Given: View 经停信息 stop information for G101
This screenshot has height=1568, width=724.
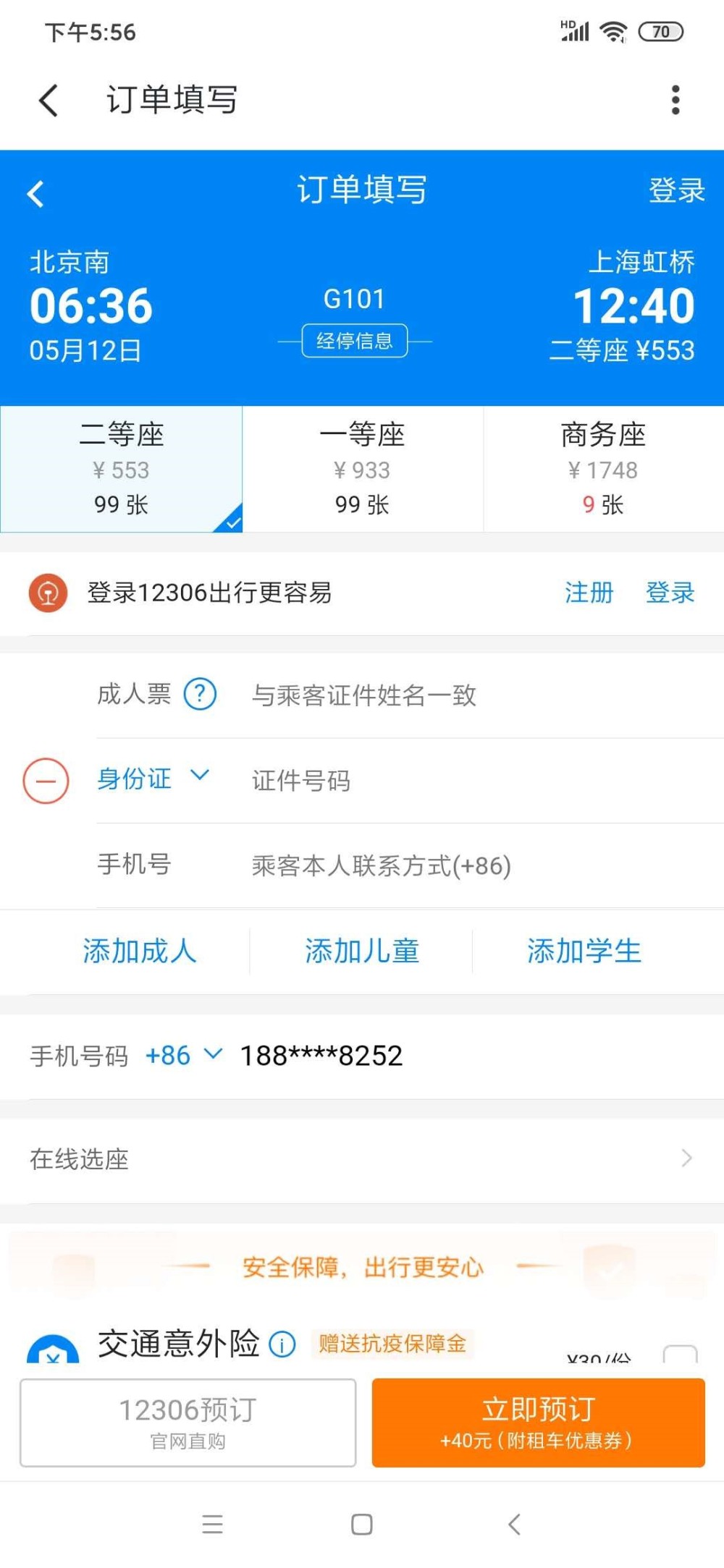Looking at the screenshot, I should point(354,341).
